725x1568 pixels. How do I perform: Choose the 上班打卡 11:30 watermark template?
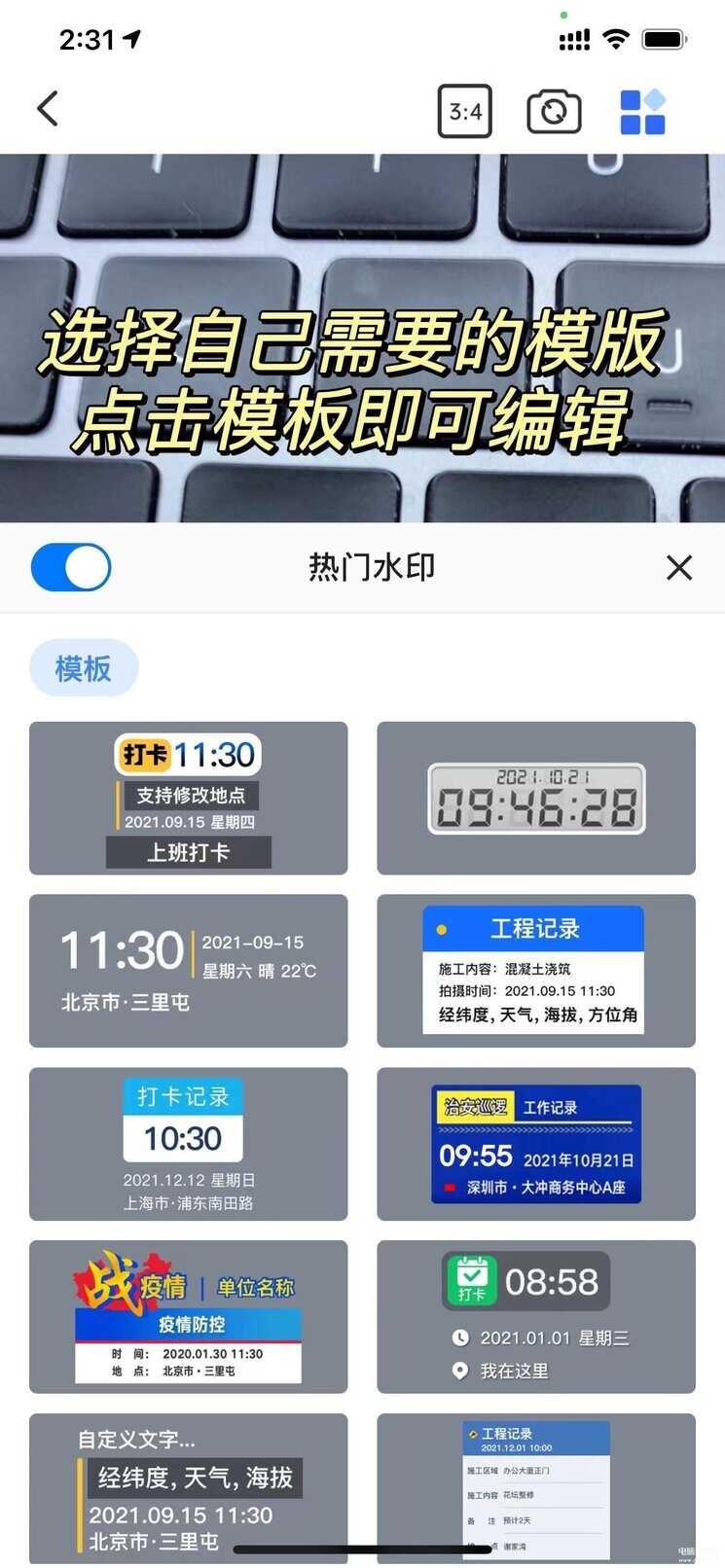click(188, 798)
